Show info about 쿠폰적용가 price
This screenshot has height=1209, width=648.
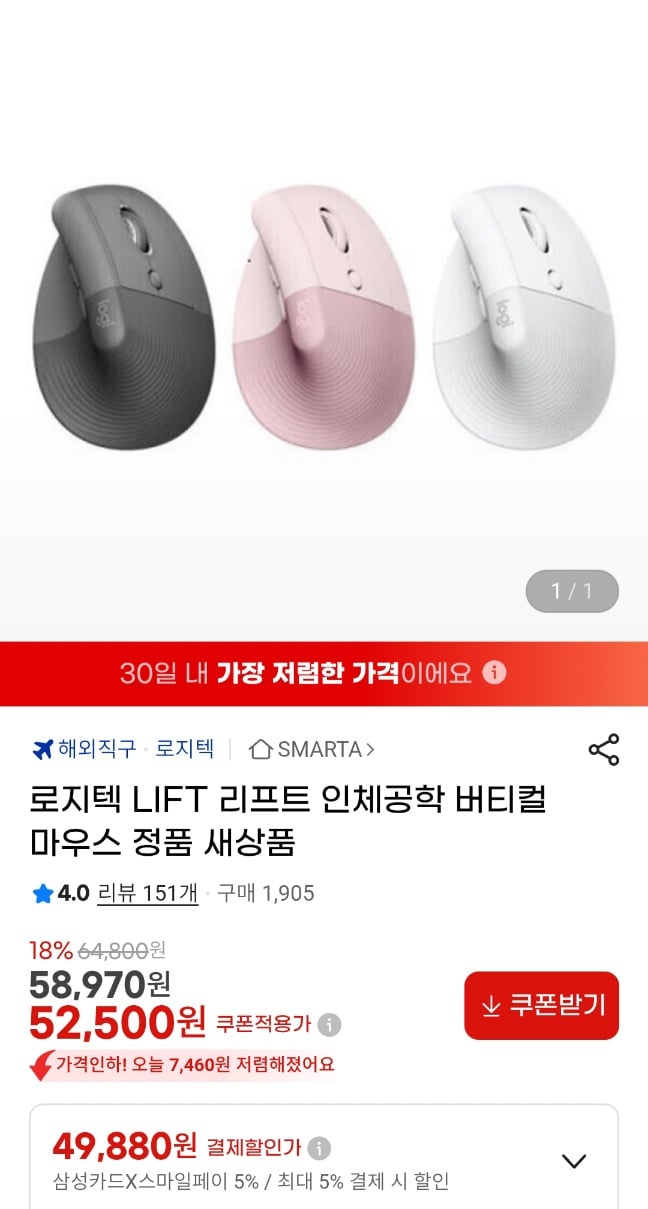(x=329, y=1025)
